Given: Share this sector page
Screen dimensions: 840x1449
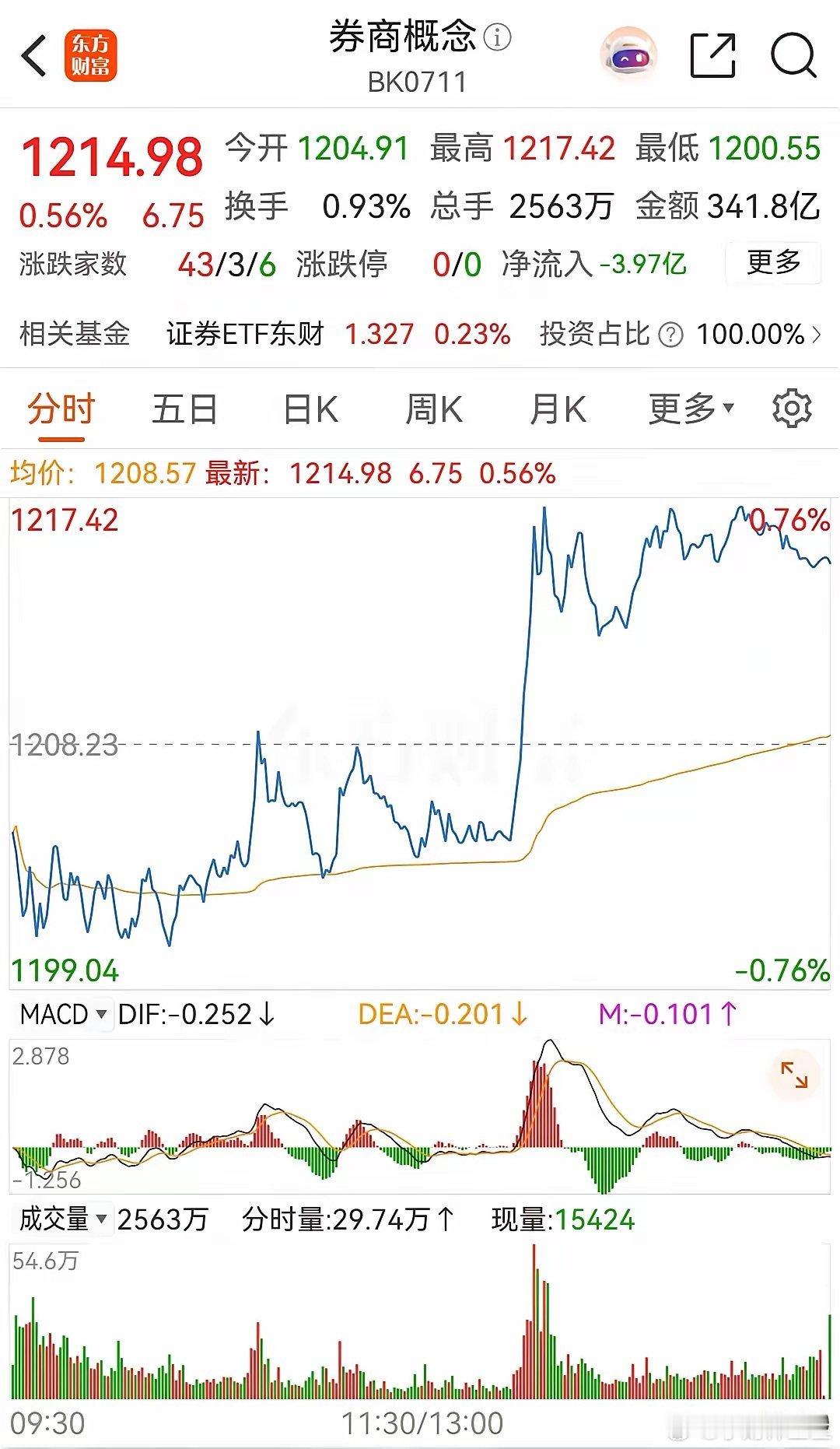Looking at the screenshot, I should coord(712,56).
